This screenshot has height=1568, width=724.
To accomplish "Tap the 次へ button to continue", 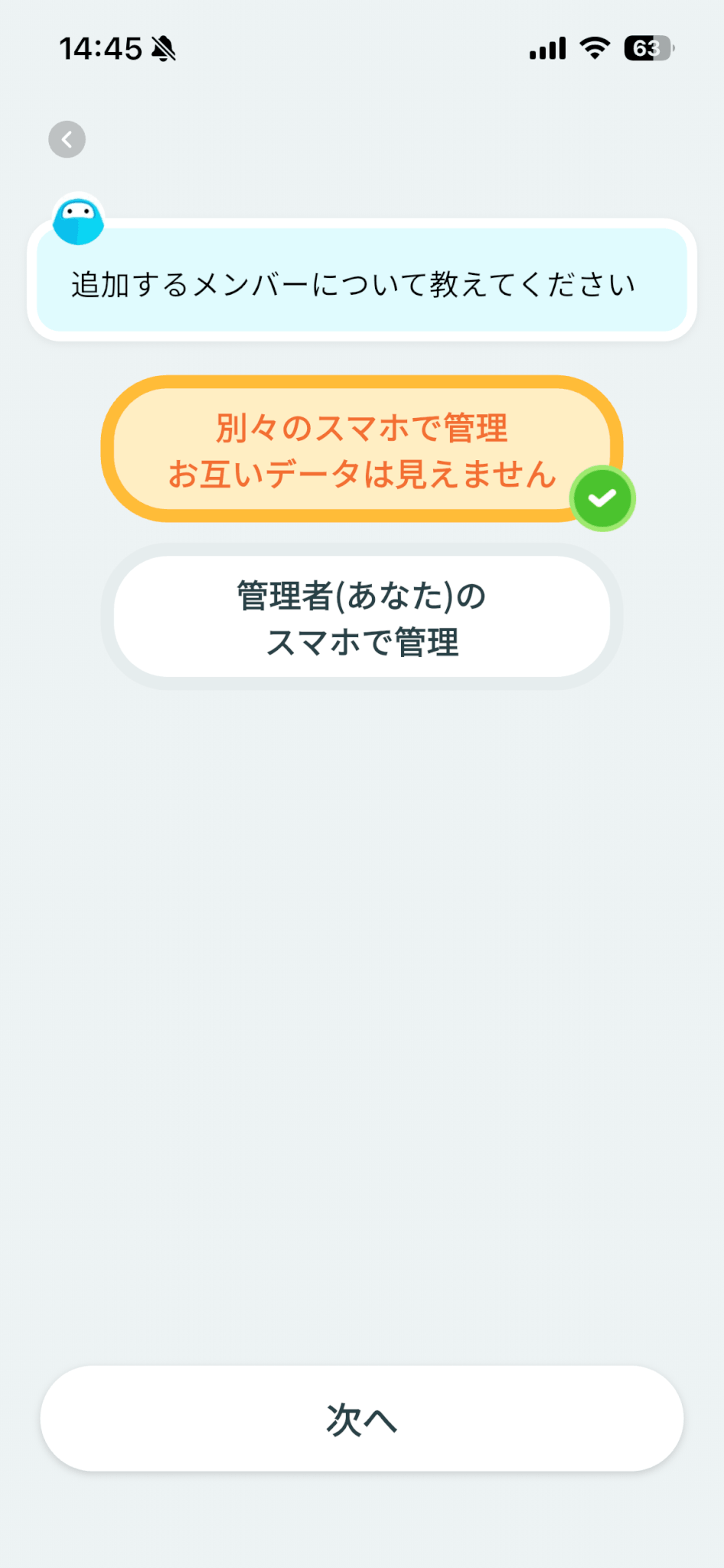I will coord(361,1419).
